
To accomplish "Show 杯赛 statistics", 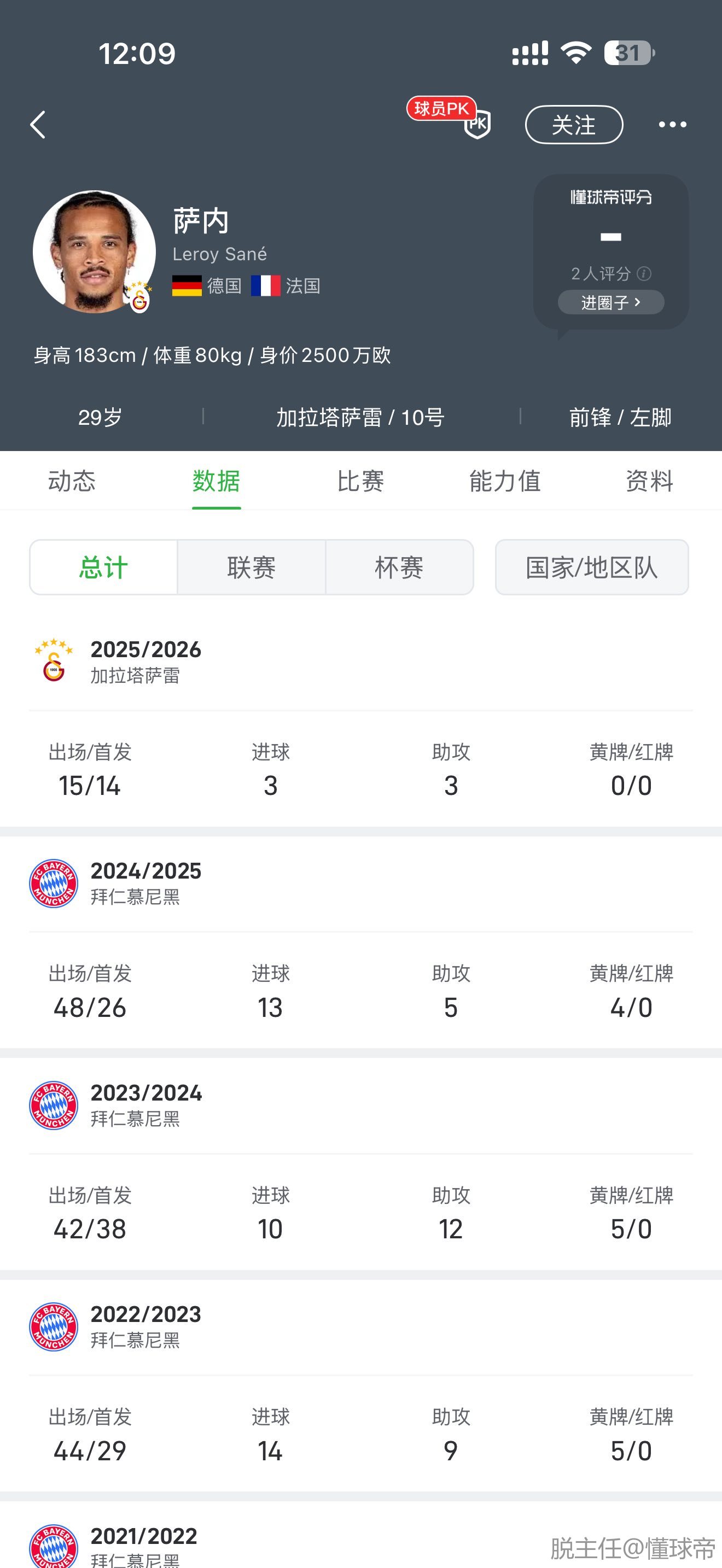I will tap(399, 567).
